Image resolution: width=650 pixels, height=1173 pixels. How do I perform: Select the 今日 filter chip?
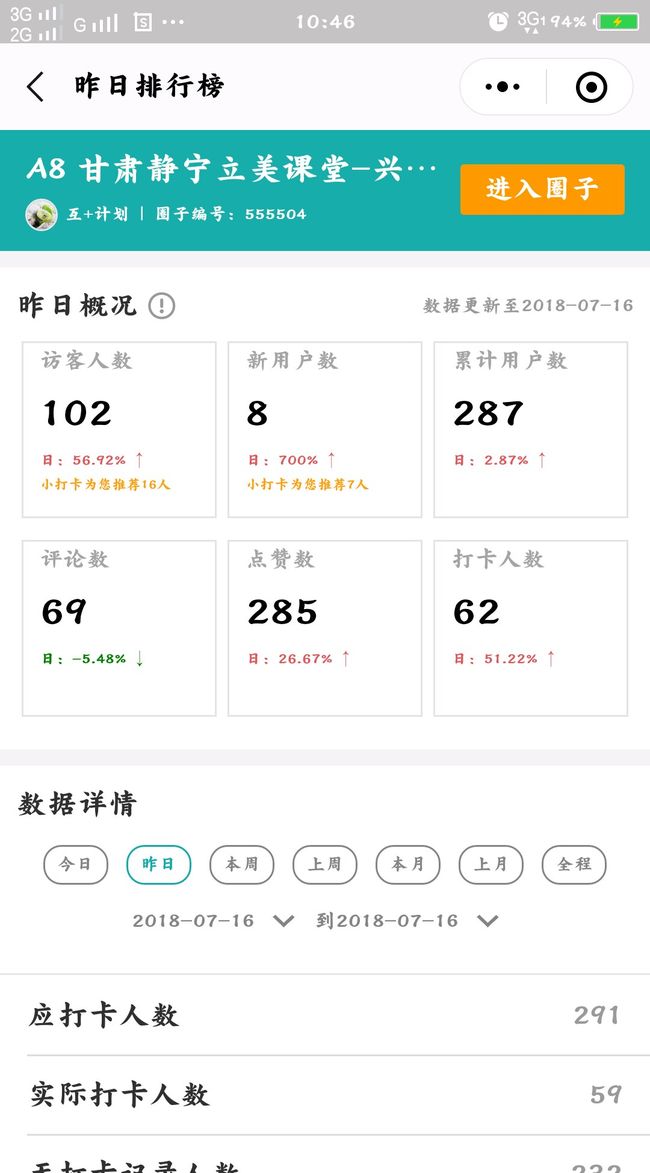click(x=76, y=865)
